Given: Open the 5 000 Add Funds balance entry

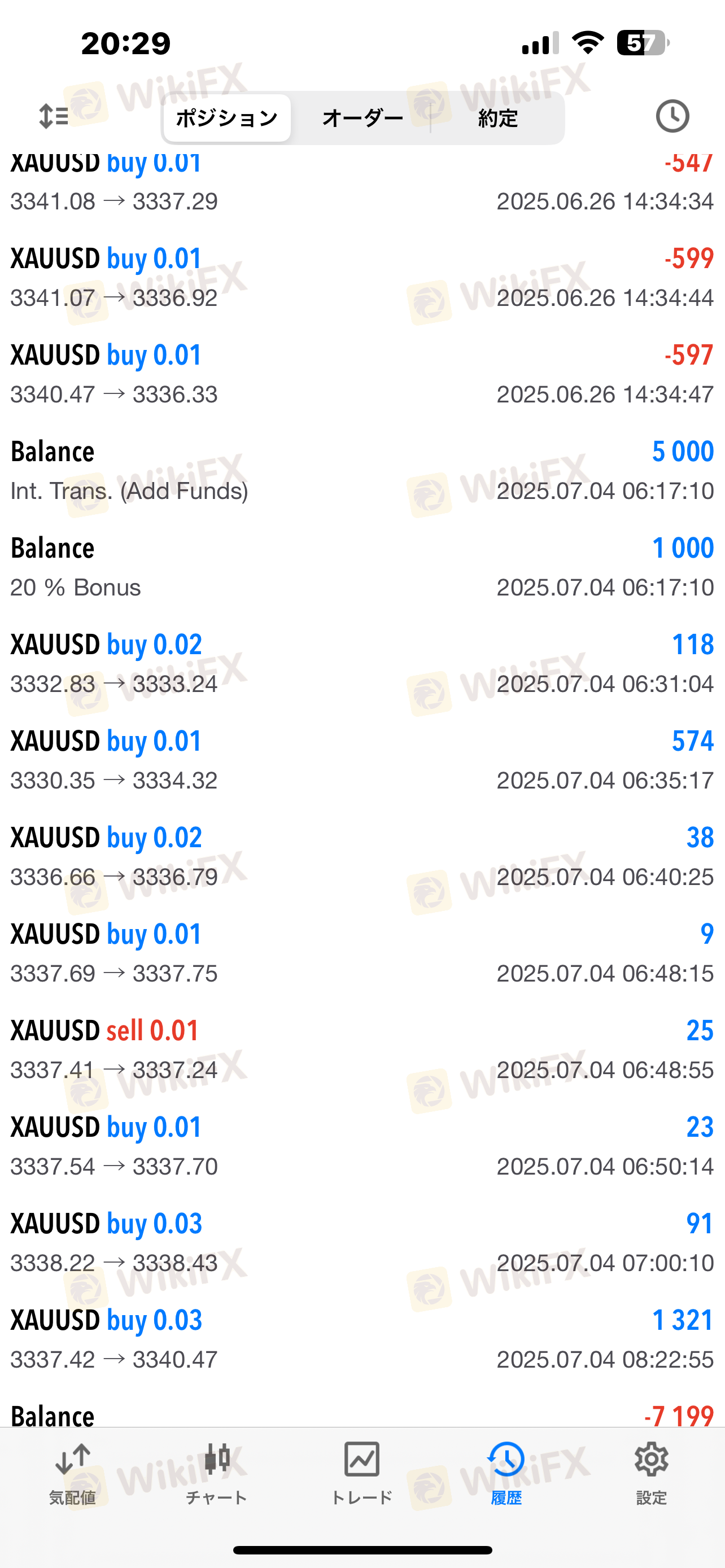Looking at the screenshot, I should point(362,471).
